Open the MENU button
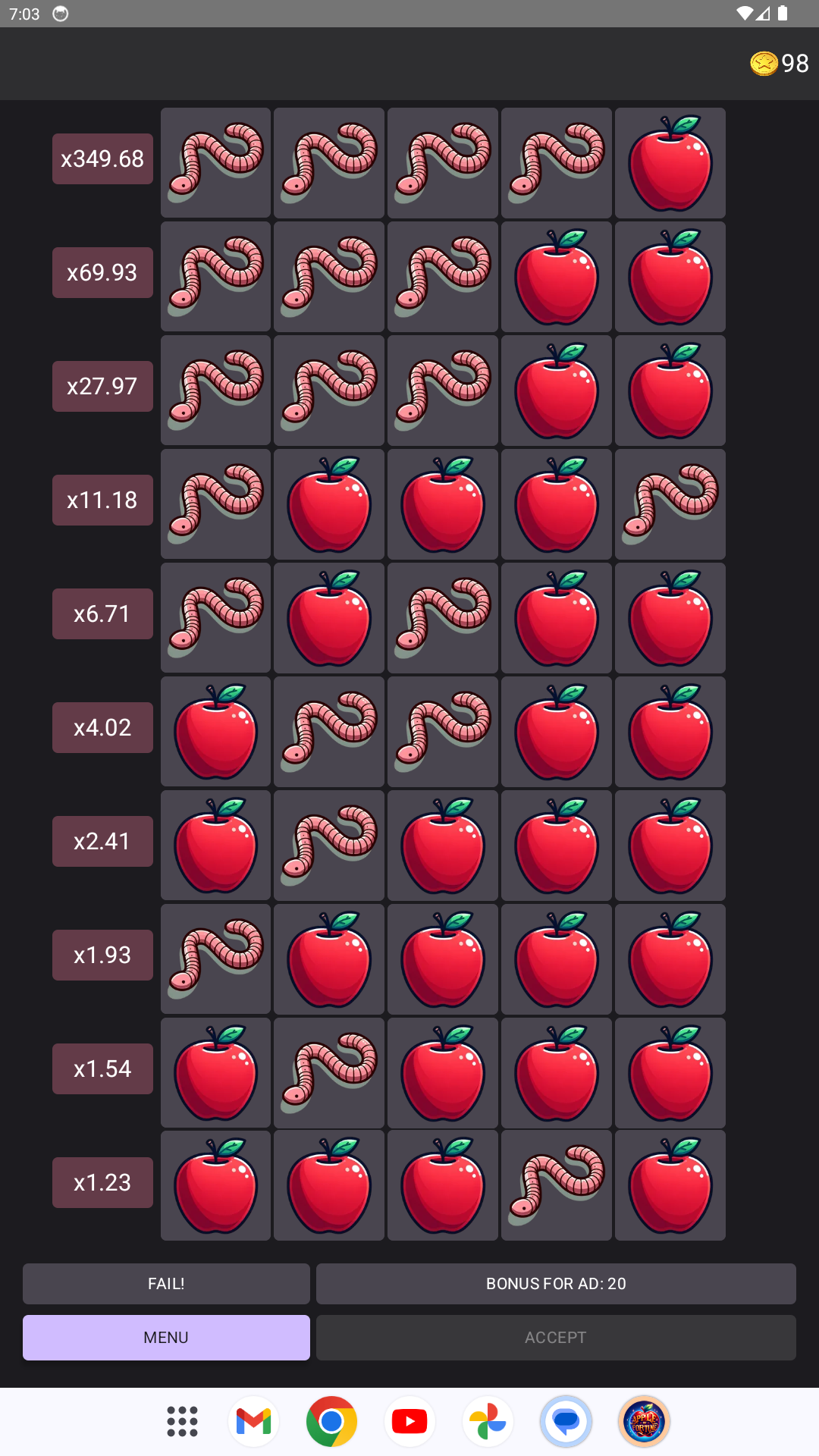The height and width of the screenshot is (1456, 819). pyautogui.click(x=166, y=1338)
